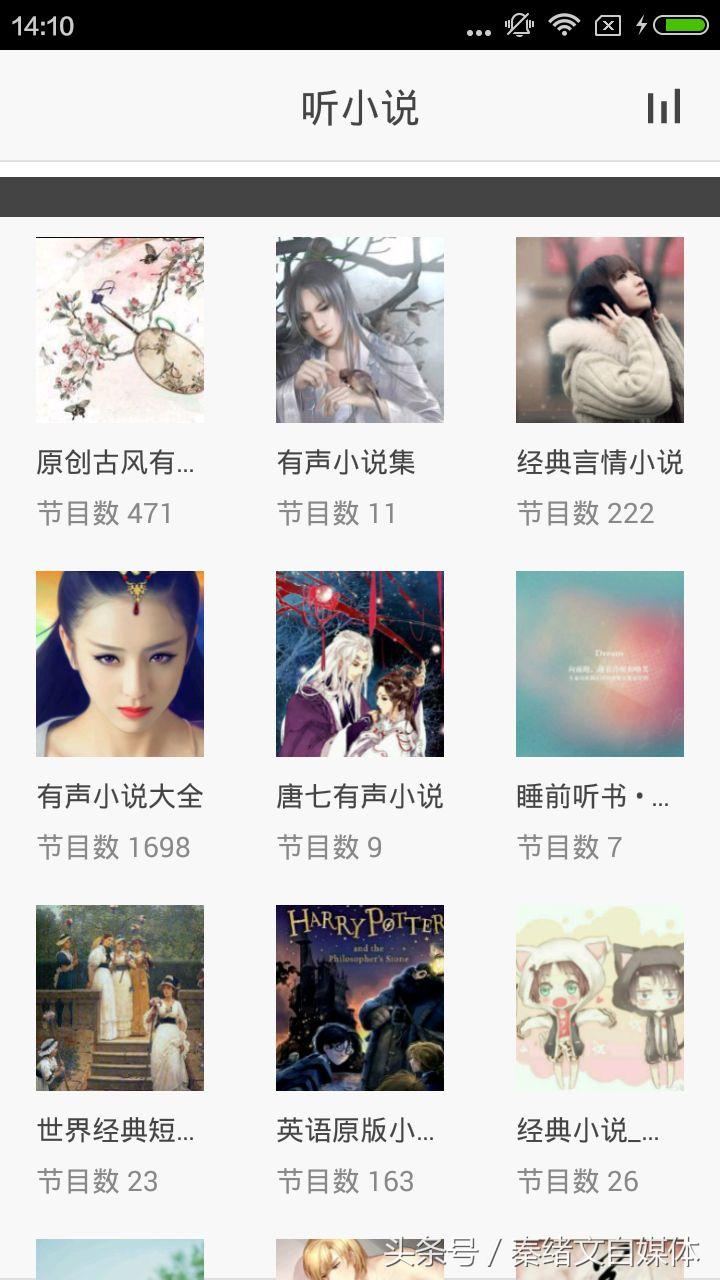Screen dimensions: 720x1280
Task: Open the 原创古风有声 album cover
Action: coord(119,329)
